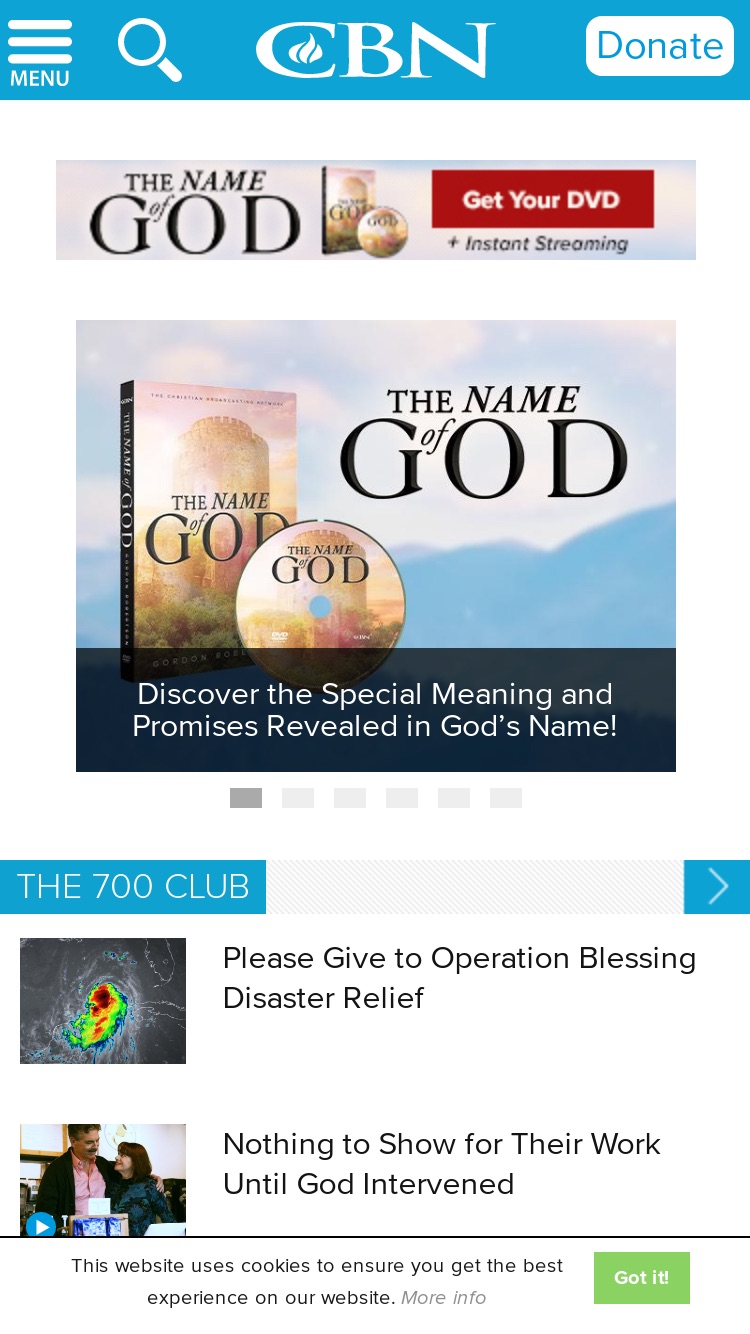
Task: Open the hamburger menu
Action: (40, 53)
